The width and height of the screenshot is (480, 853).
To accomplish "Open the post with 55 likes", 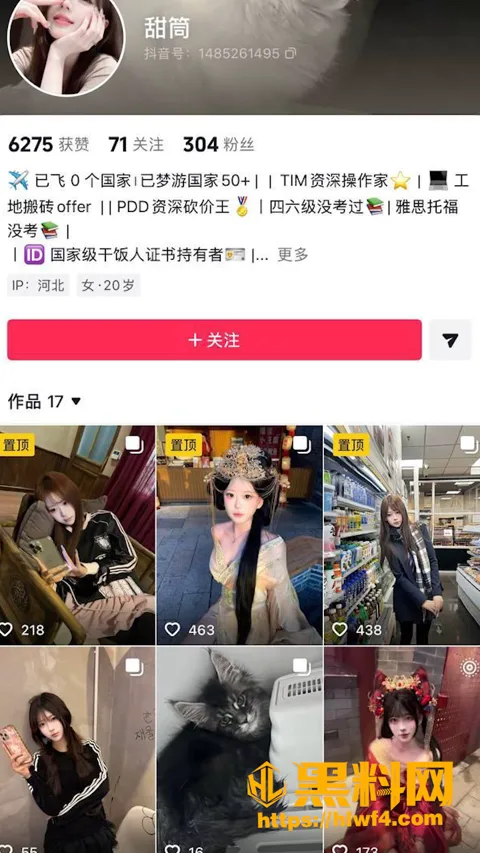I will pos(77,750).
